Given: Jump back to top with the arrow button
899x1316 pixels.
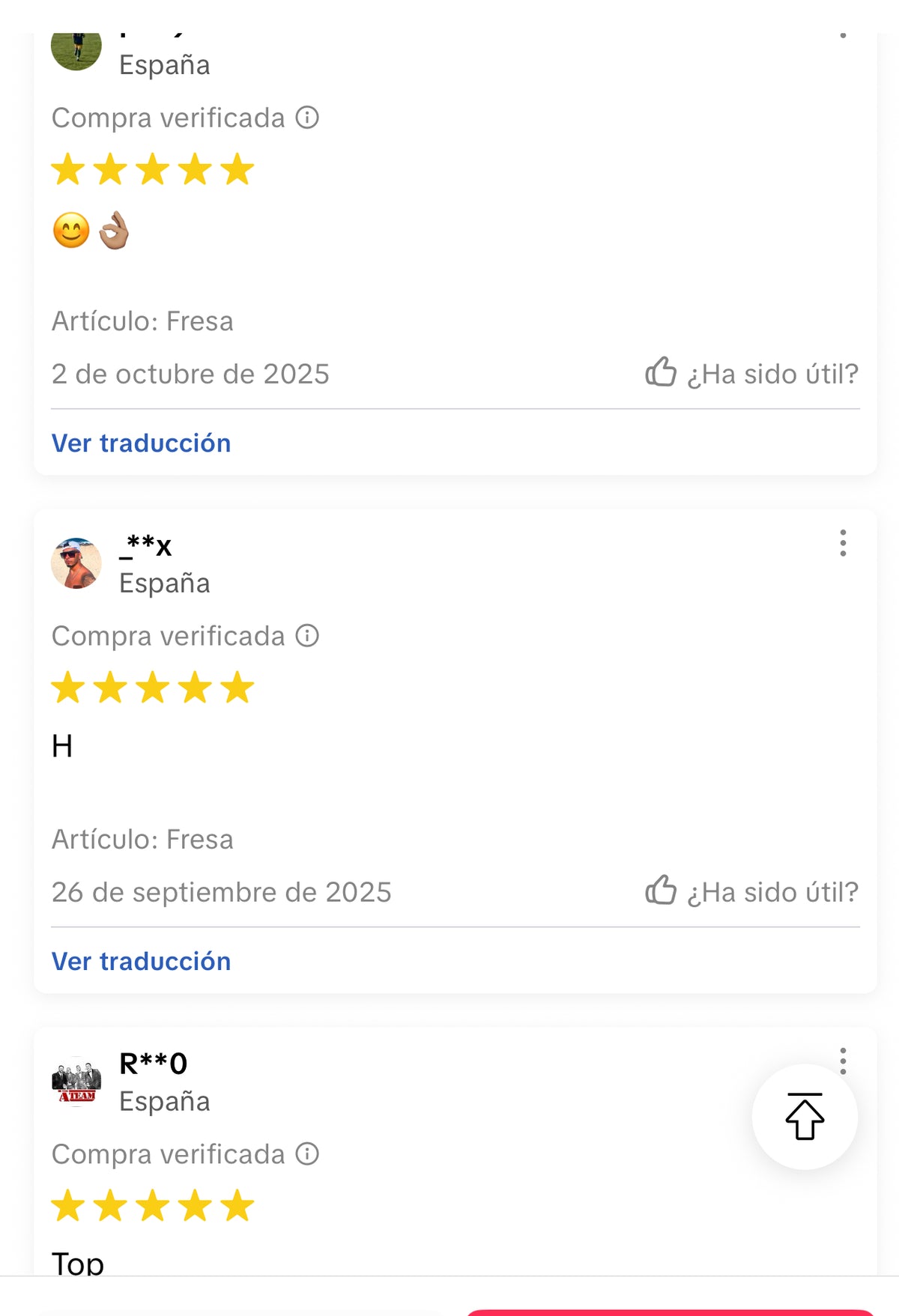Looking at the screenshot, I should pyautogui.click(x=805, y=1117).
